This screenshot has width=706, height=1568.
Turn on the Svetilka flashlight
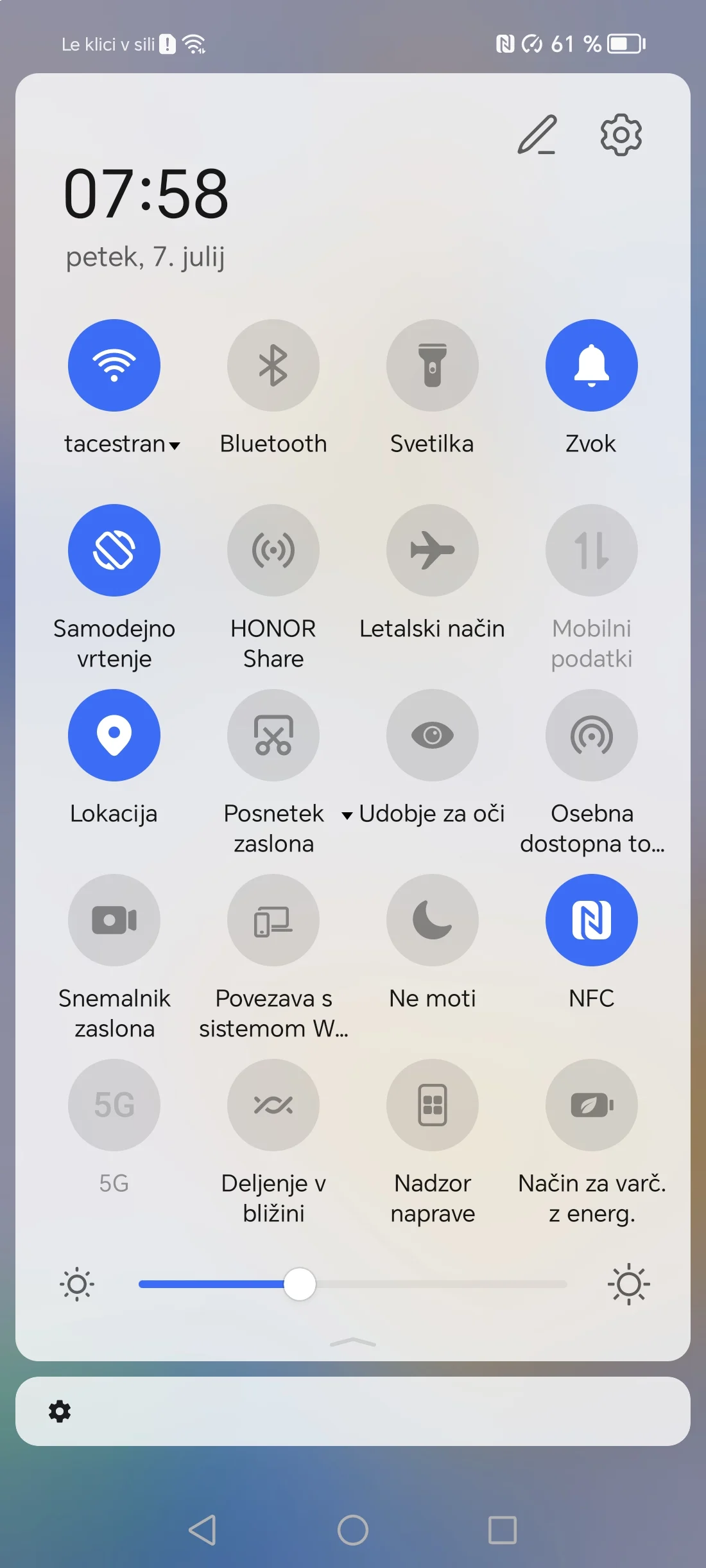coord(433,365)
